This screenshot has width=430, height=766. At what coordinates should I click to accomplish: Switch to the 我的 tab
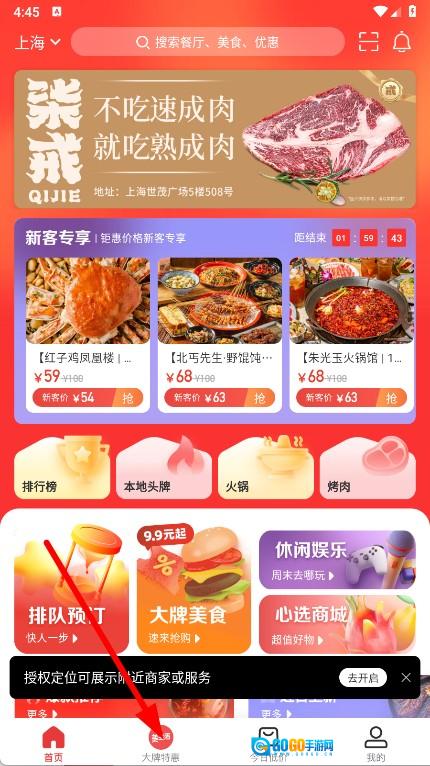pos(376,744)
